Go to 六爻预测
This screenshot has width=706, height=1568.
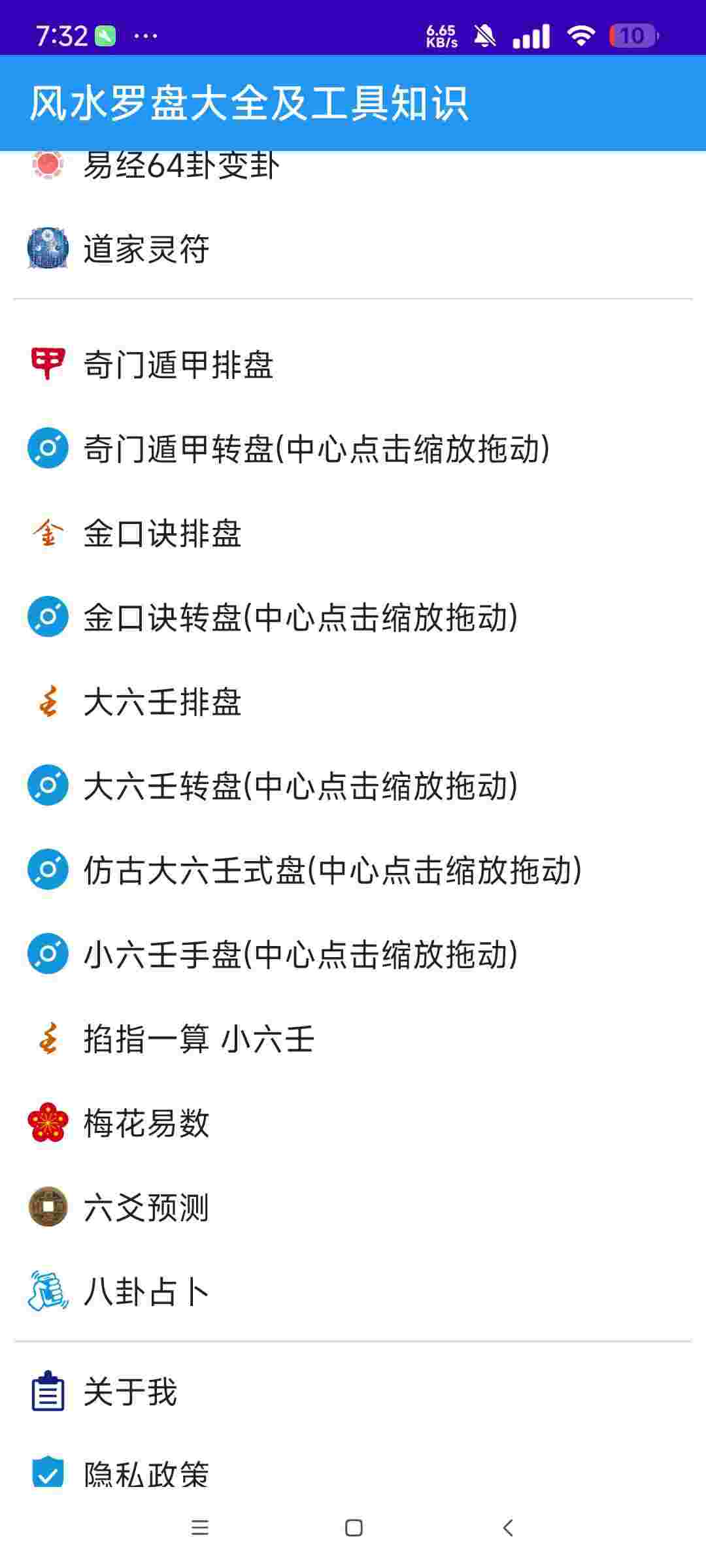tap(146, 1207)
